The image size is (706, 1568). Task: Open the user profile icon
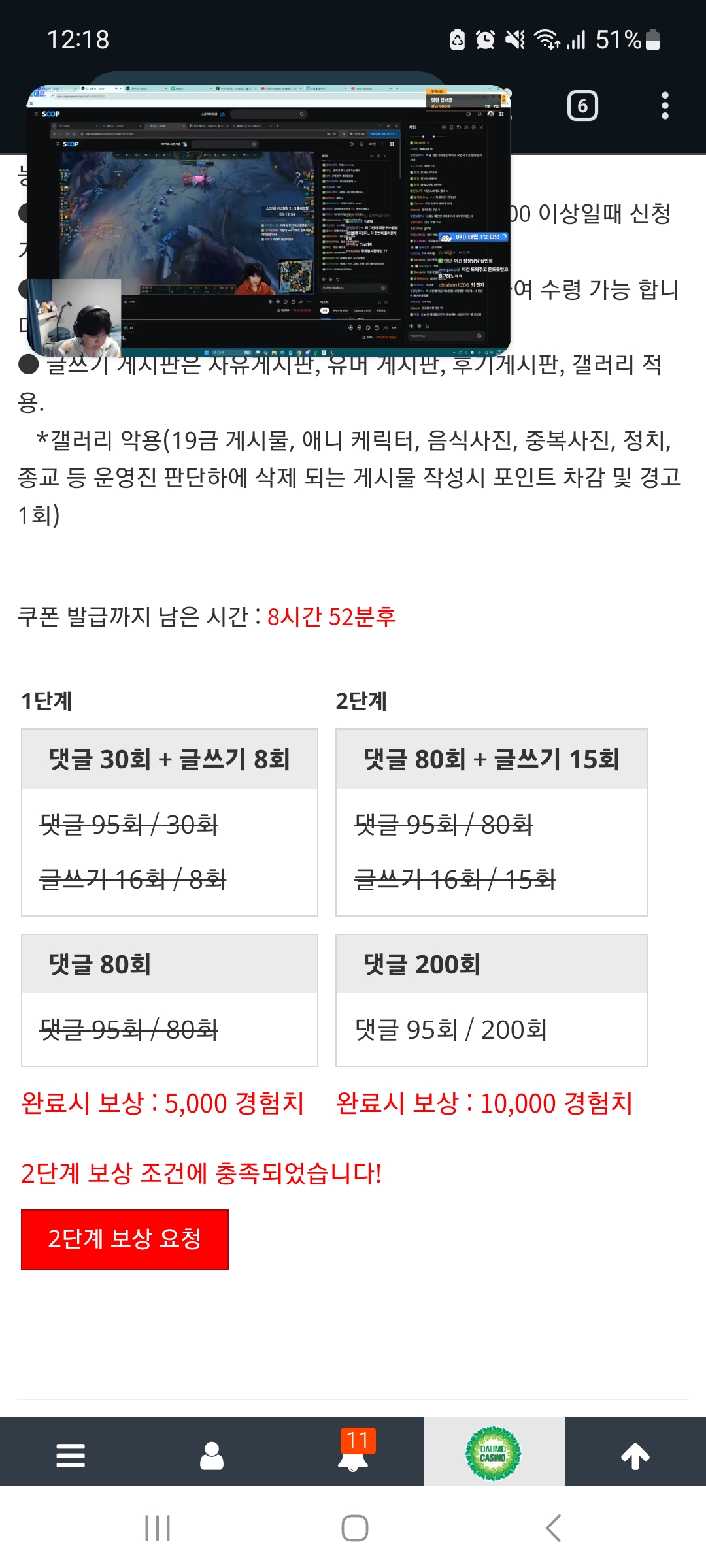click(x=212, y=1454)
